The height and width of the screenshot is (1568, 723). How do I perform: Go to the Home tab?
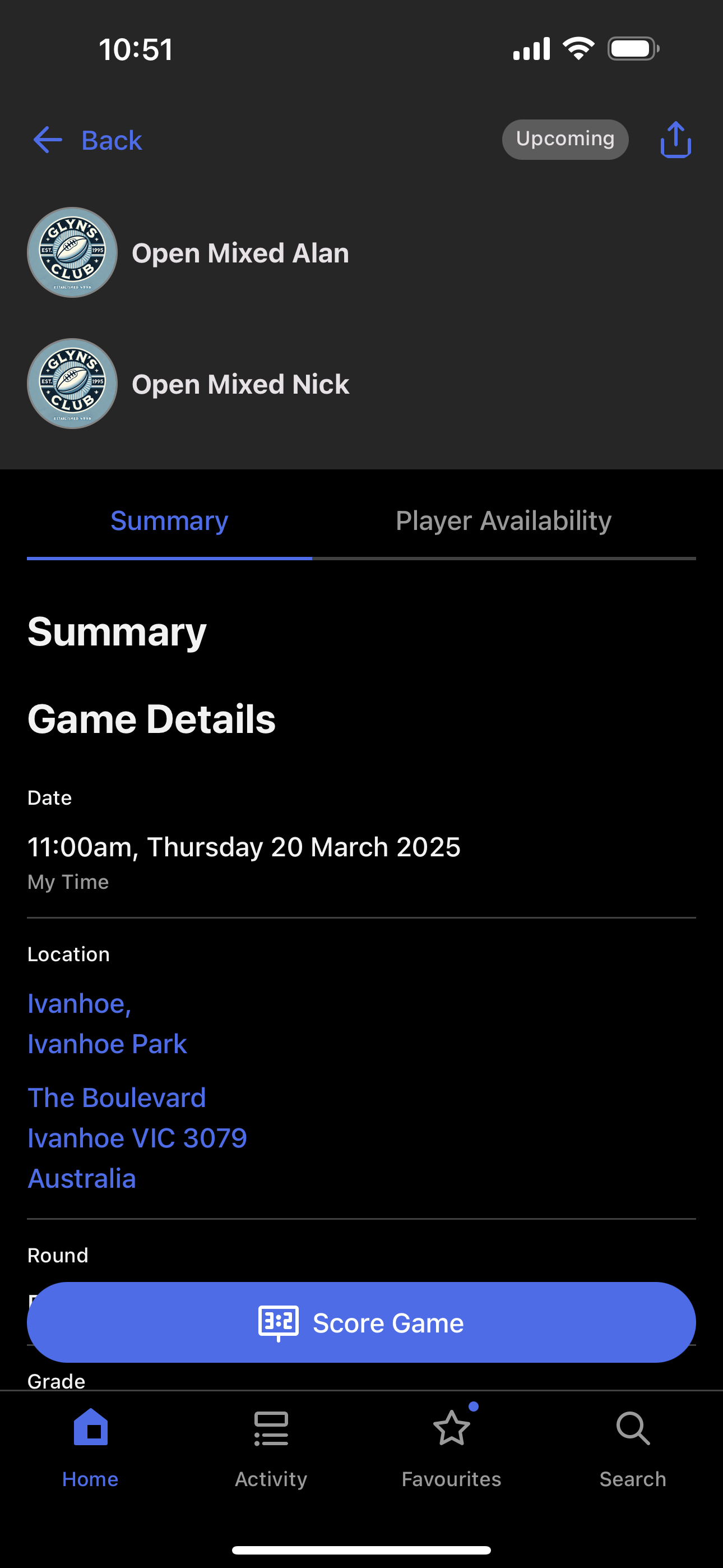point(90,1447)
